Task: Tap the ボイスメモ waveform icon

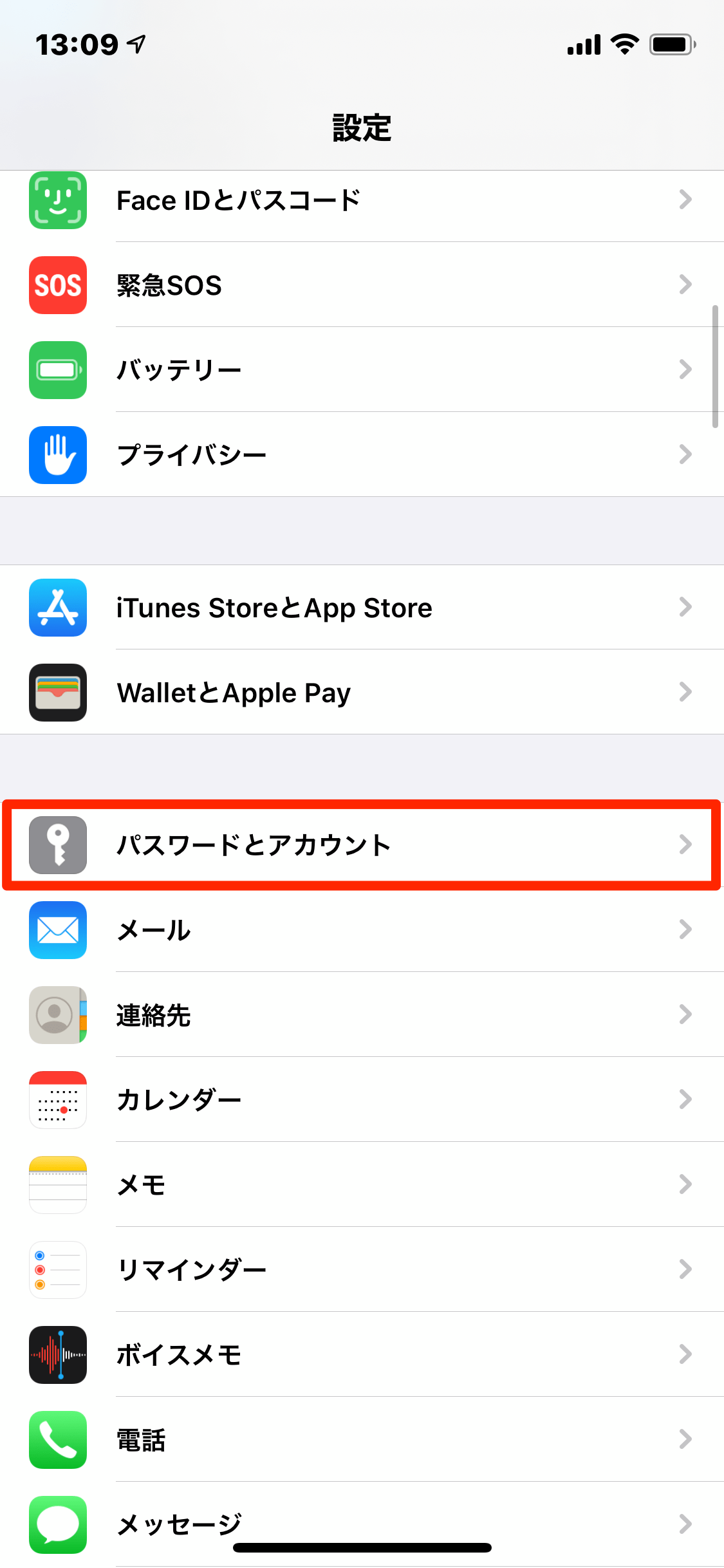Action: (57, 1356)
